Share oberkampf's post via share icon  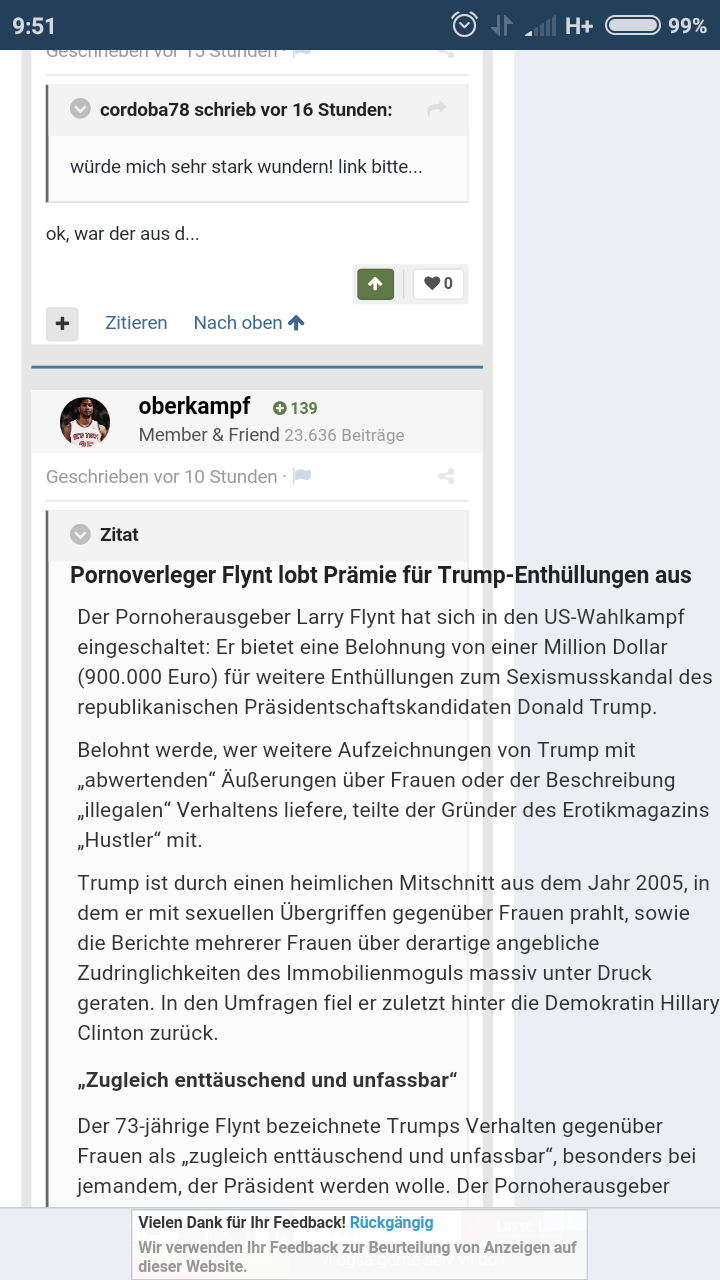(x=447, y=476)
